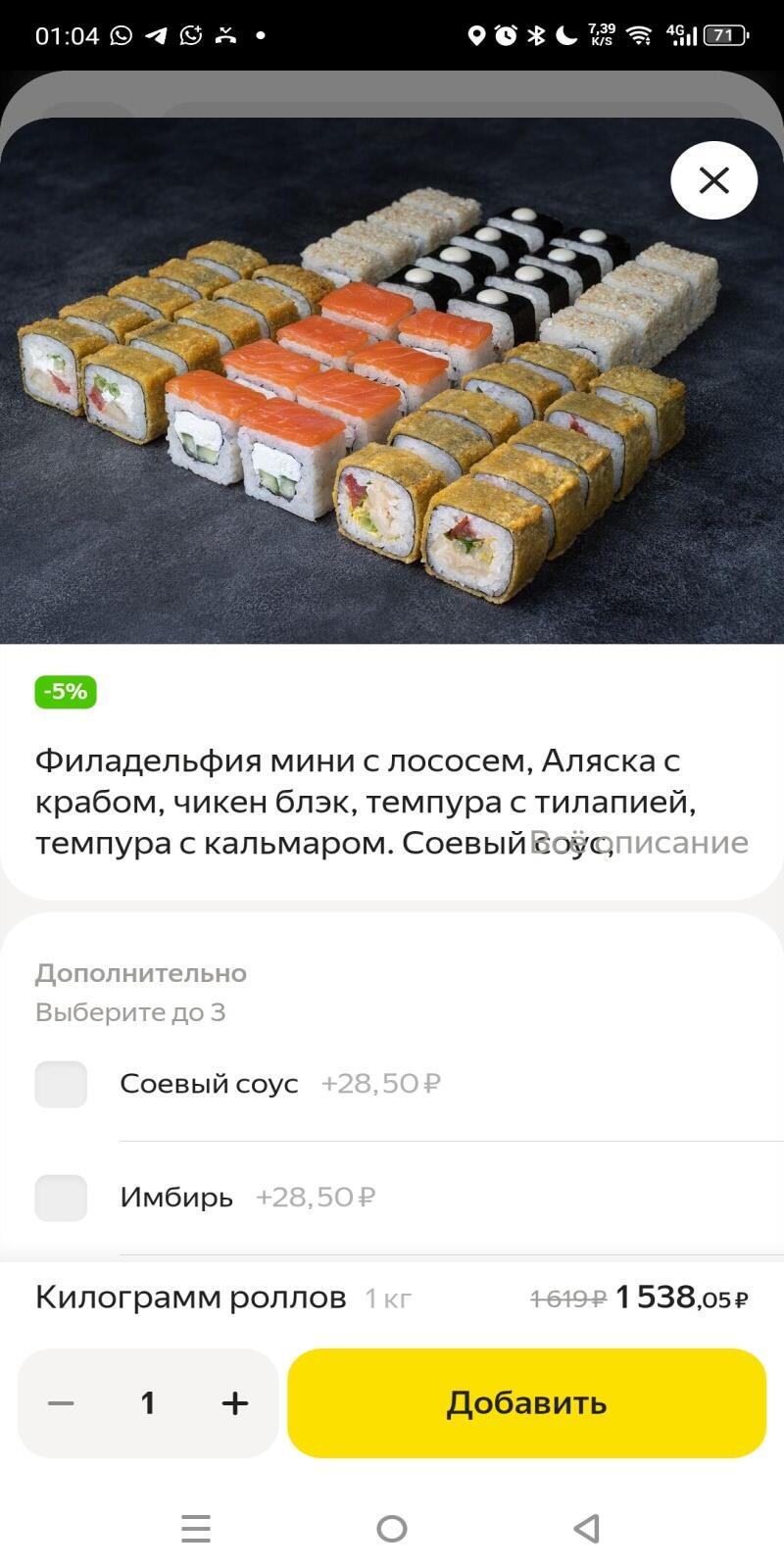Decrease quantity with the minus button
Screen dimensions: 784x1568
[61, 1403]
